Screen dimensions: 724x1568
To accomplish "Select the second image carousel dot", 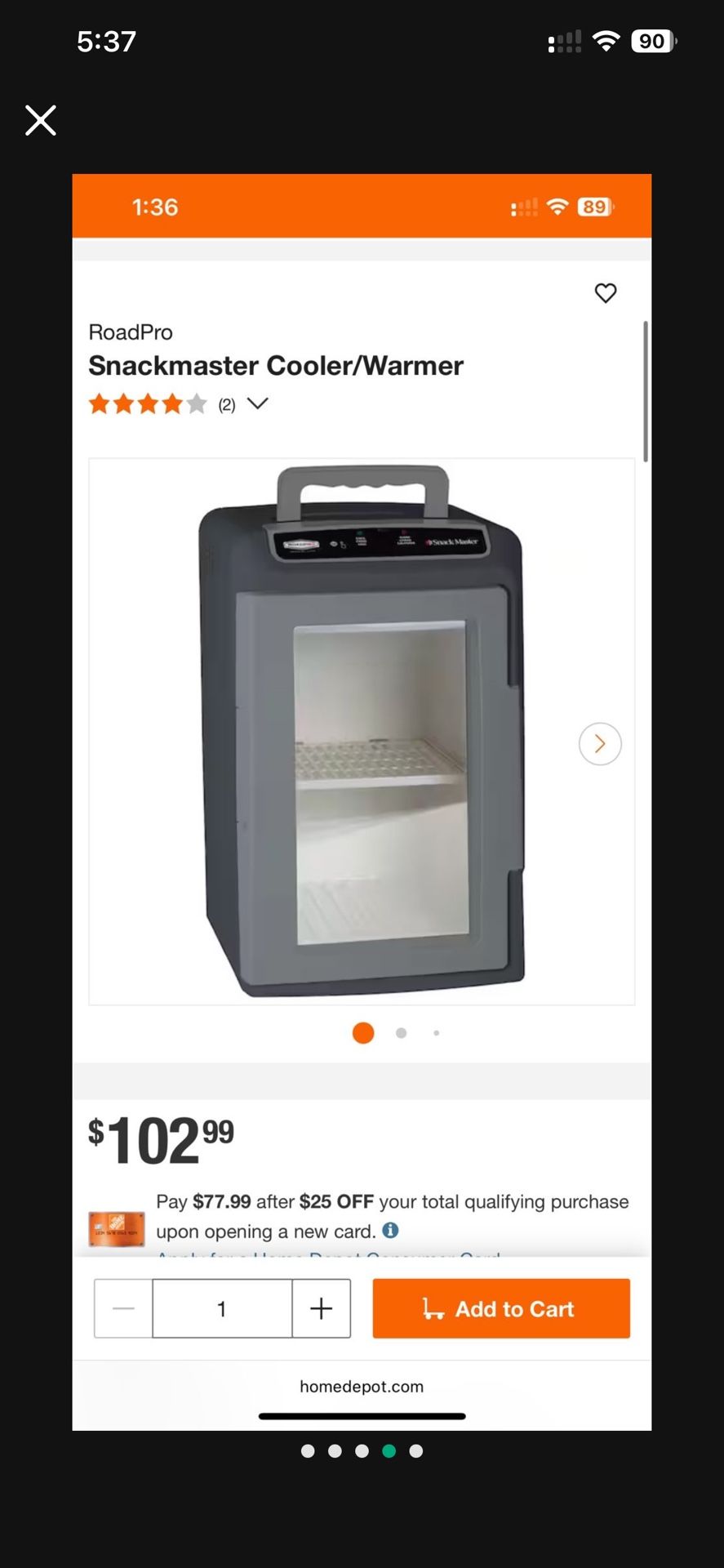I will pos(401,1033).
